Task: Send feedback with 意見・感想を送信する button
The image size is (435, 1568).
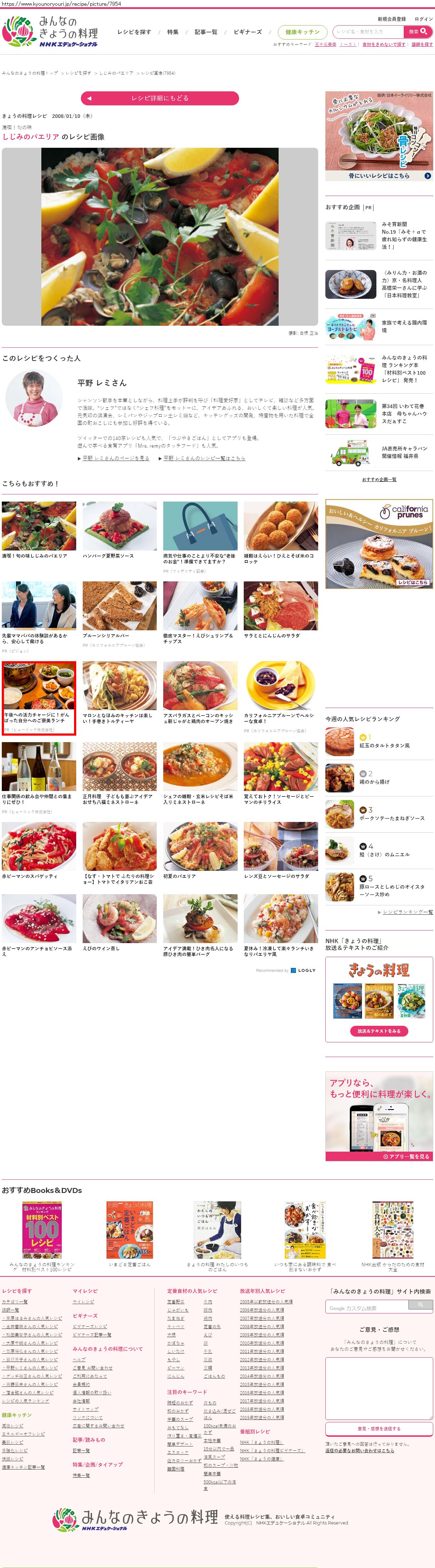Action: click(x=379, y=1428)
